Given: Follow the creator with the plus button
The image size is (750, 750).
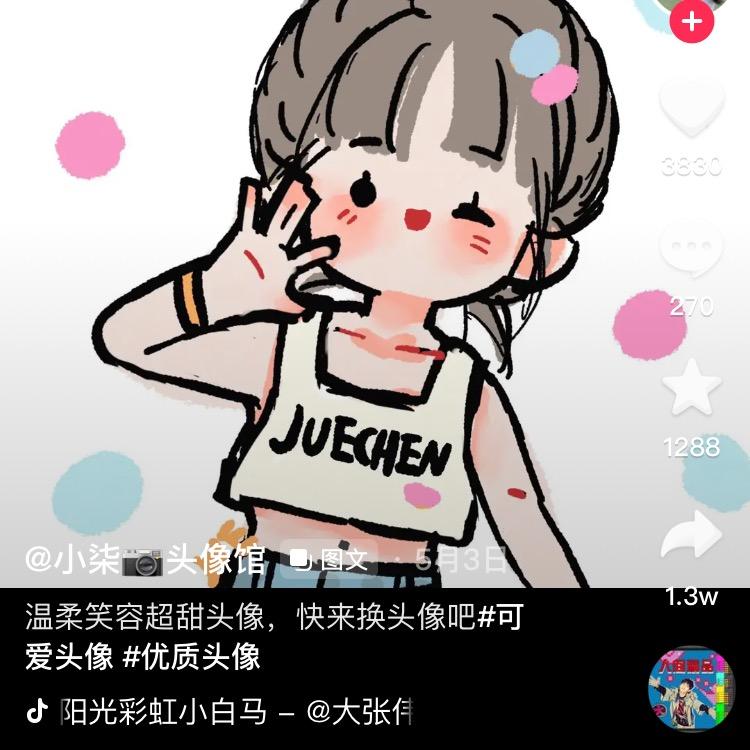Looking at the screenshot, I should click(x=692, y=21).
